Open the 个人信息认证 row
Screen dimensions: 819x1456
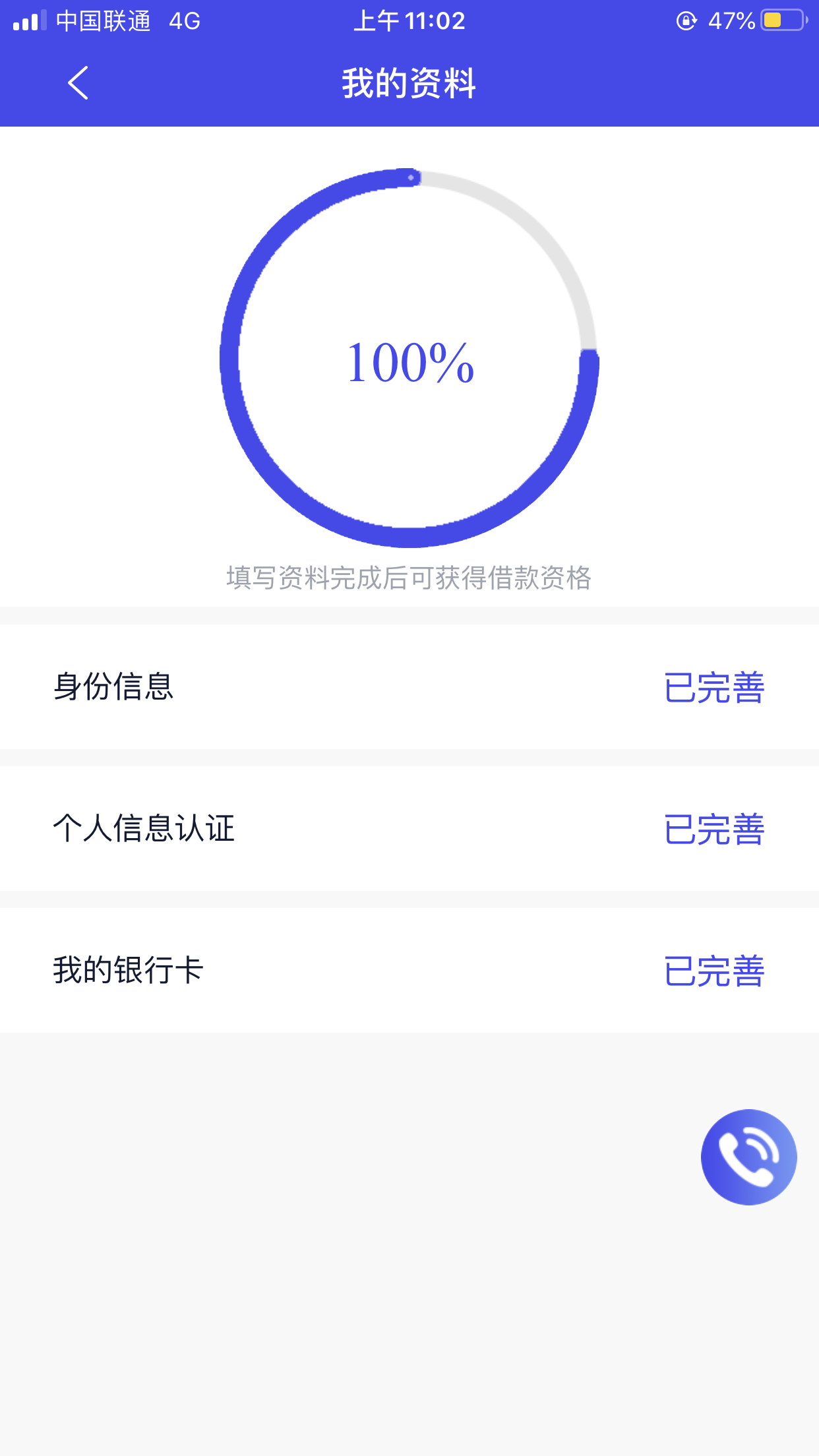[409, 828]
